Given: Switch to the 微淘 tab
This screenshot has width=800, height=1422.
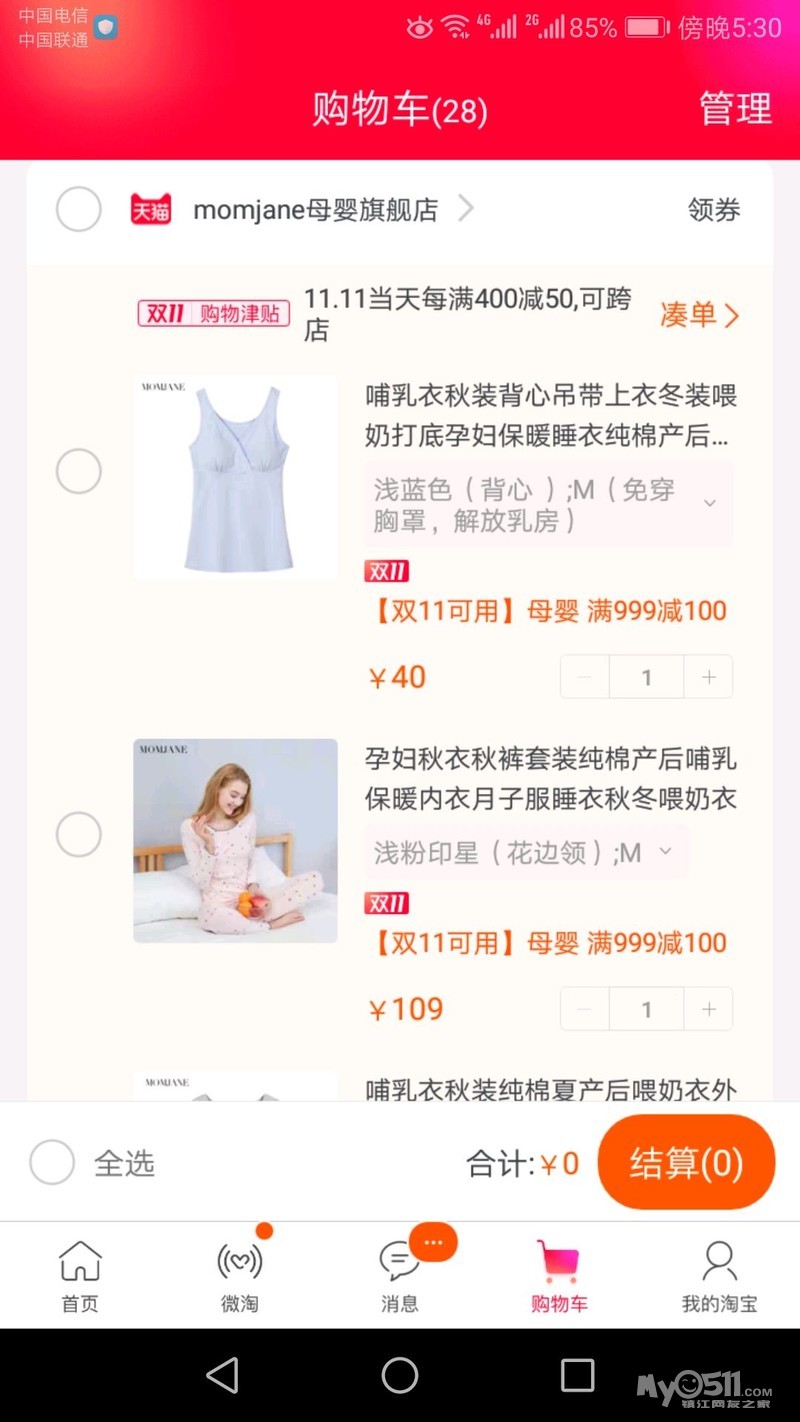Looking at the screenshot, I should click(240, 1275).
